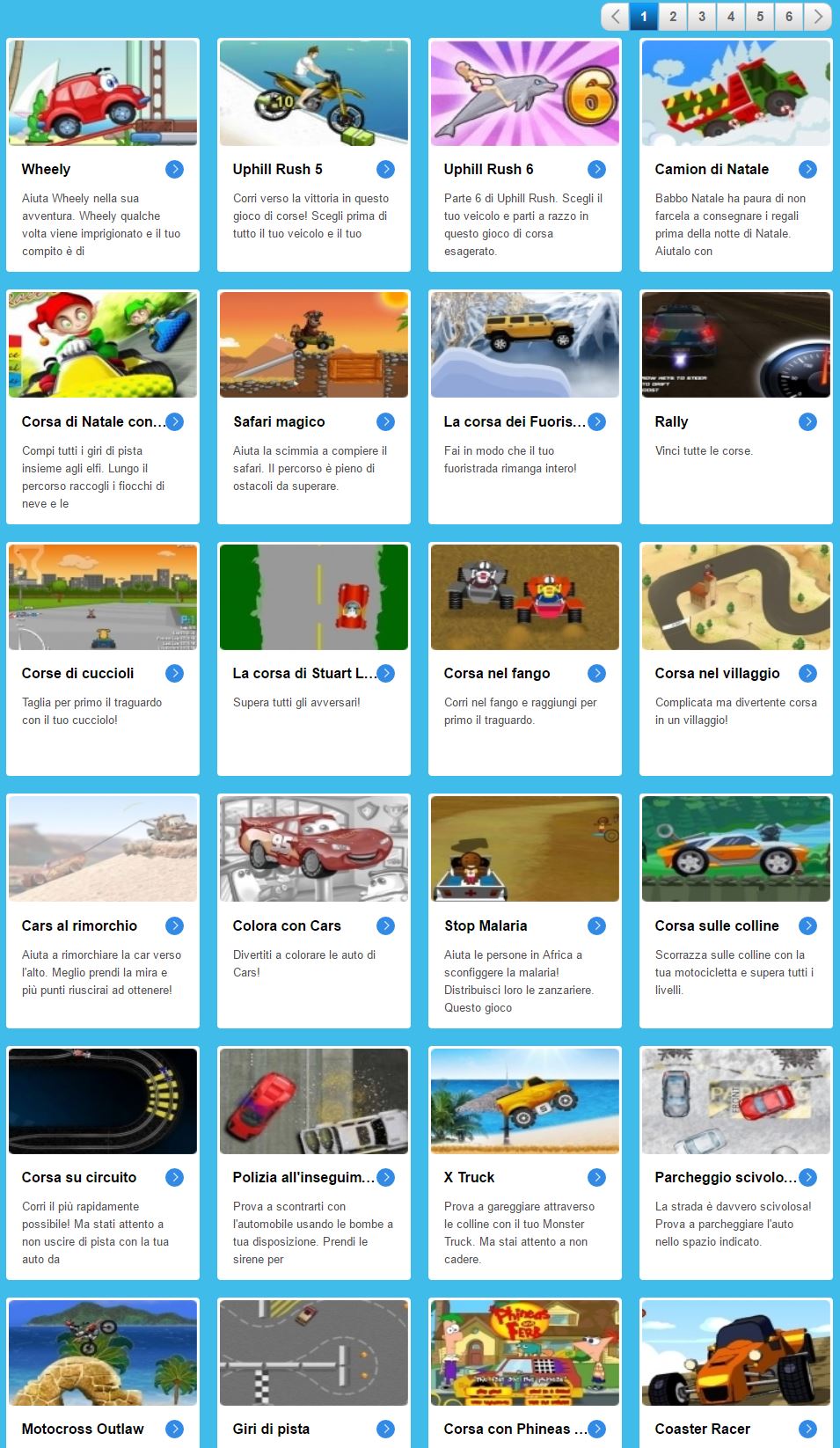The image size is (840, 1448).
Task: Tap the arrow beside Rally
Action: [807, 422]
